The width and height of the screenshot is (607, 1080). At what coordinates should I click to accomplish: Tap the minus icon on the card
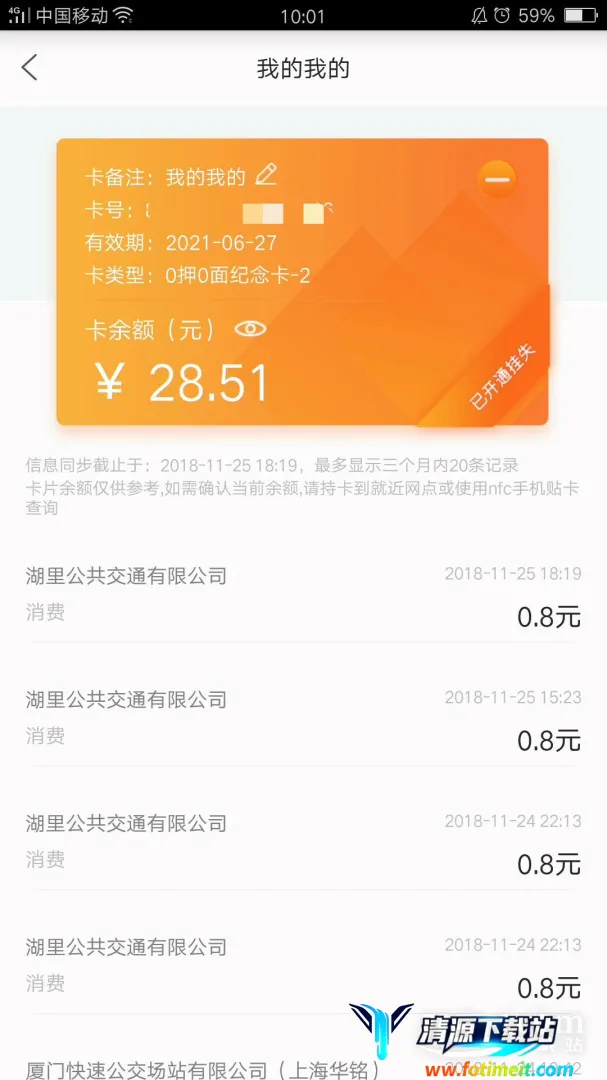(497, 179)
